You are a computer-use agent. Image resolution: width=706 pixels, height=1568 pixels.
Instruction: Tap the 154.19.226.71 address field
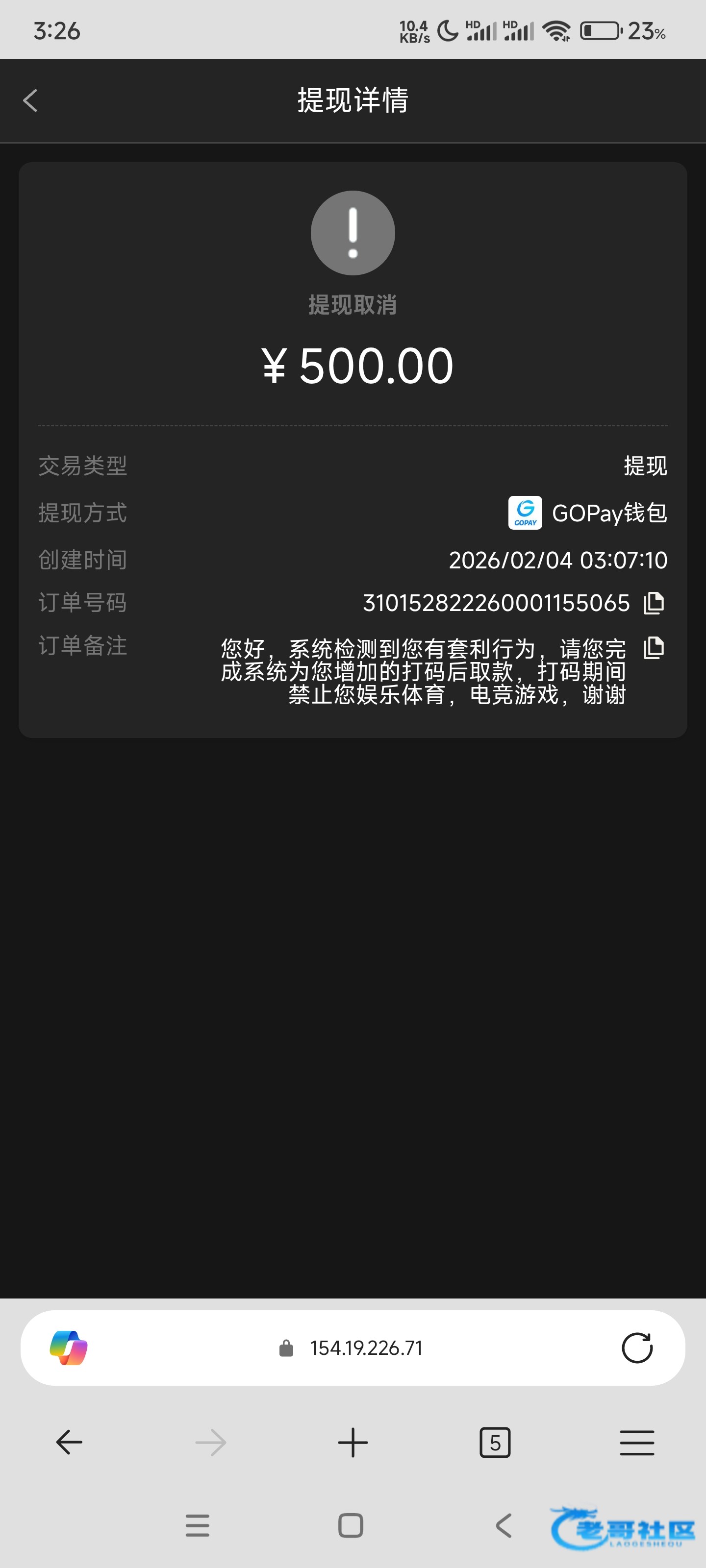pyautogui.click(x=365, y=1347)
